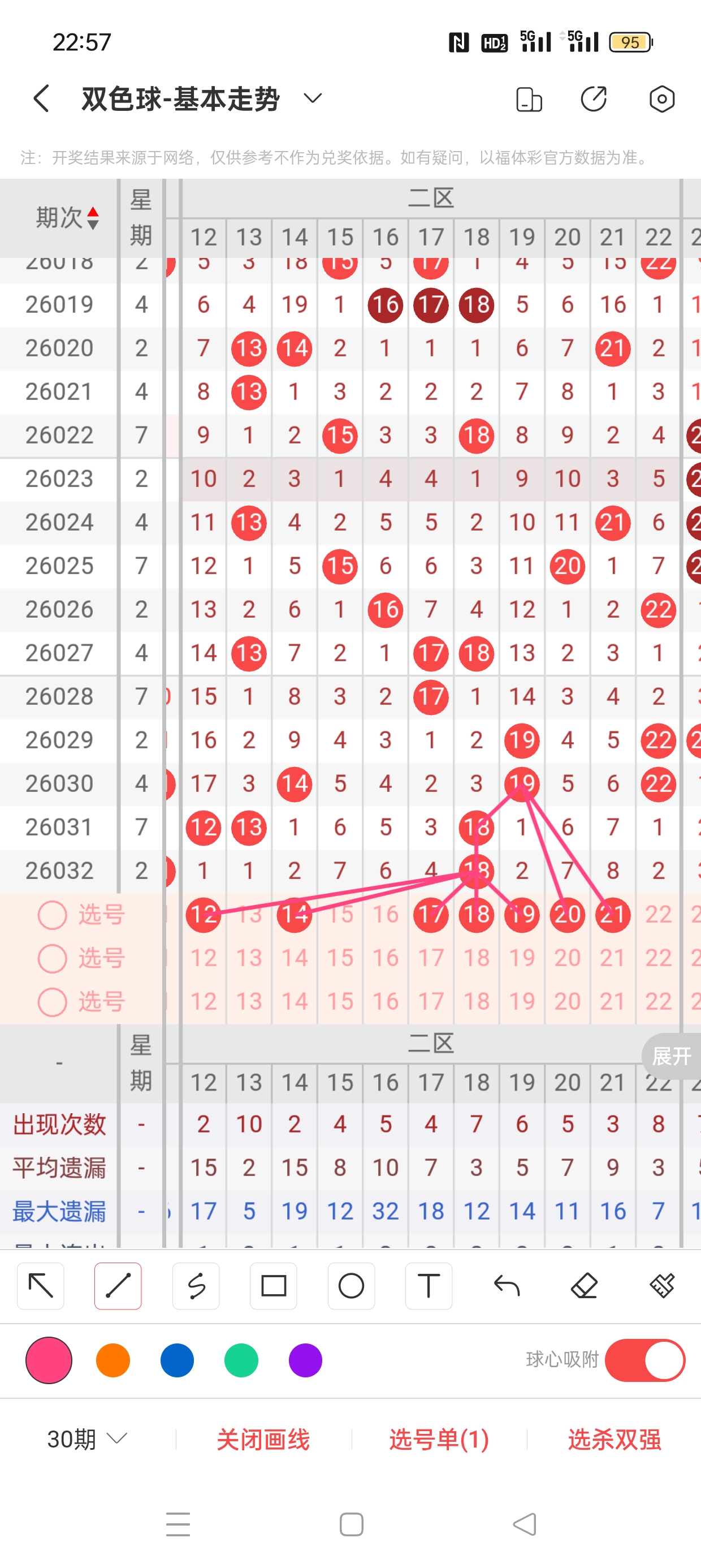
Task: Tap the share icon in the top bar
Action: coord(593,99)
